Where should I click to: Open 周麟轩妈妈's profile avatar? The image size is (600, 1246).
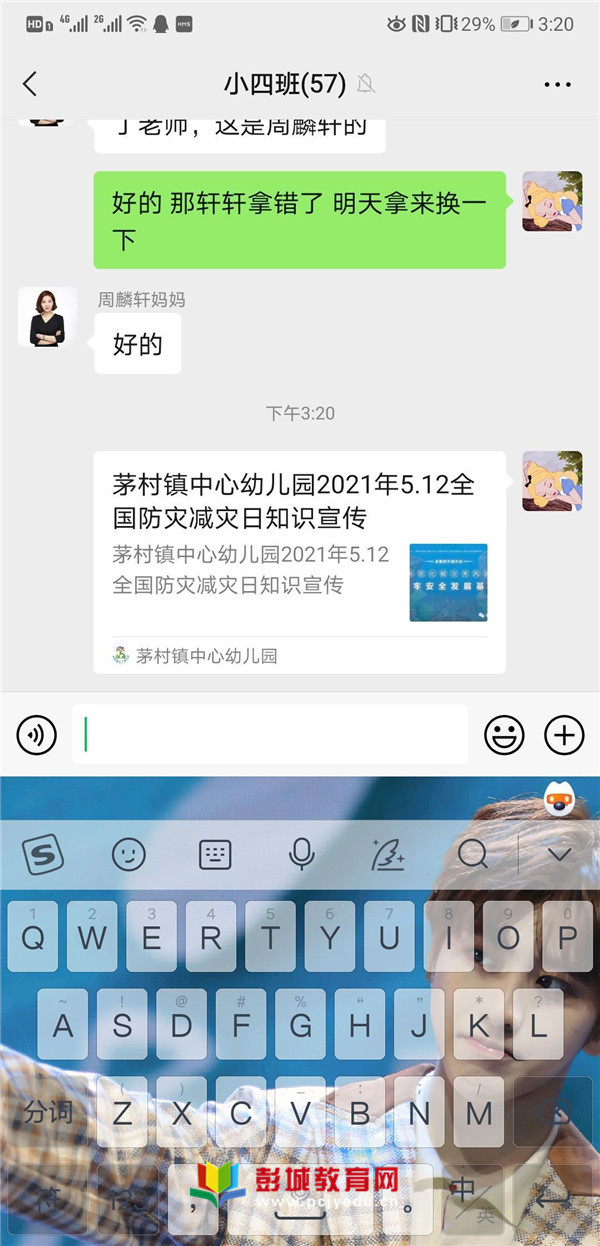(x=47, y=317)
